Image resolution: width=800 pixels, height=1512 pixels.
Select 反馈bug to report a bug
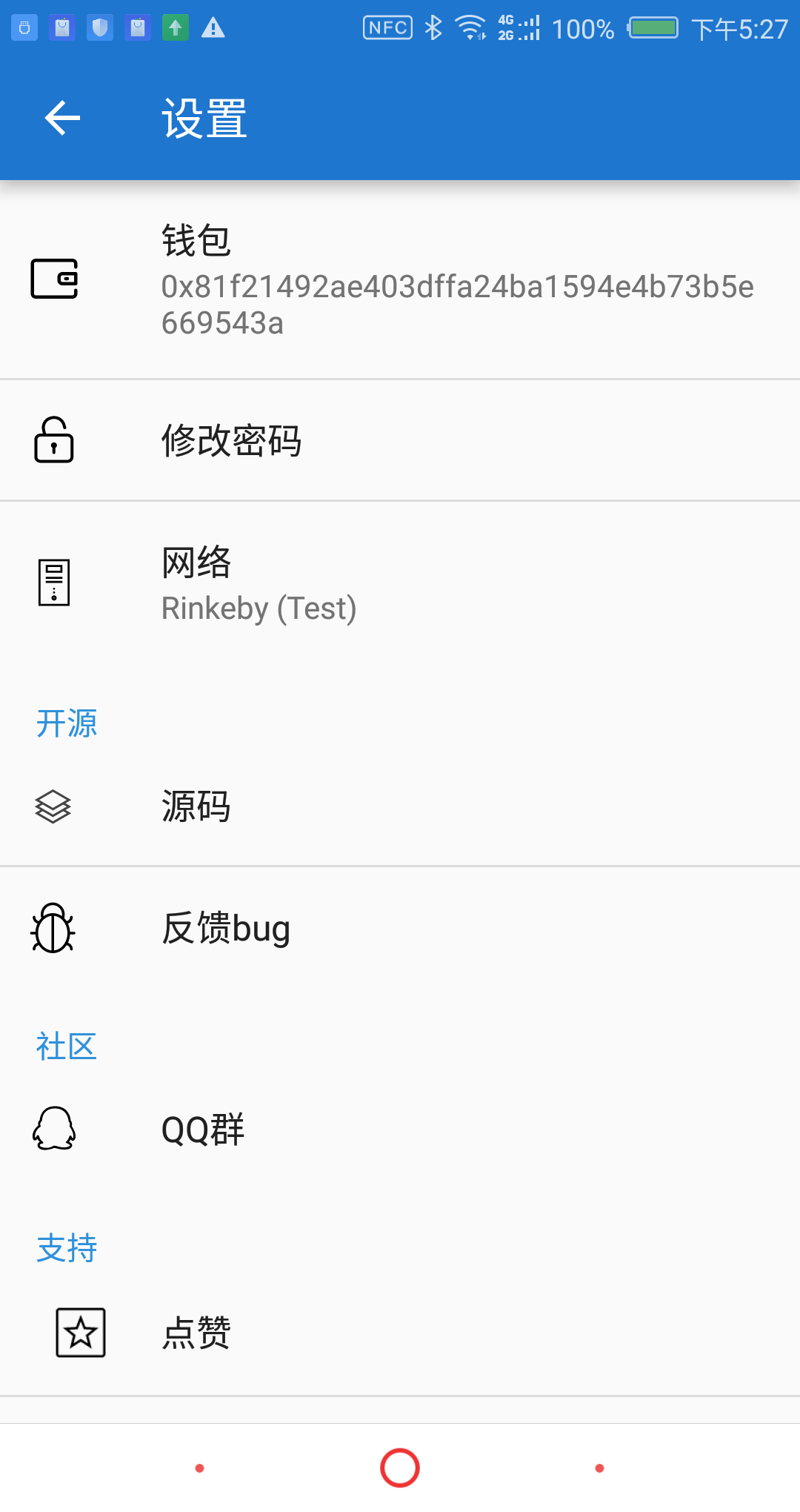coord(400,928)
